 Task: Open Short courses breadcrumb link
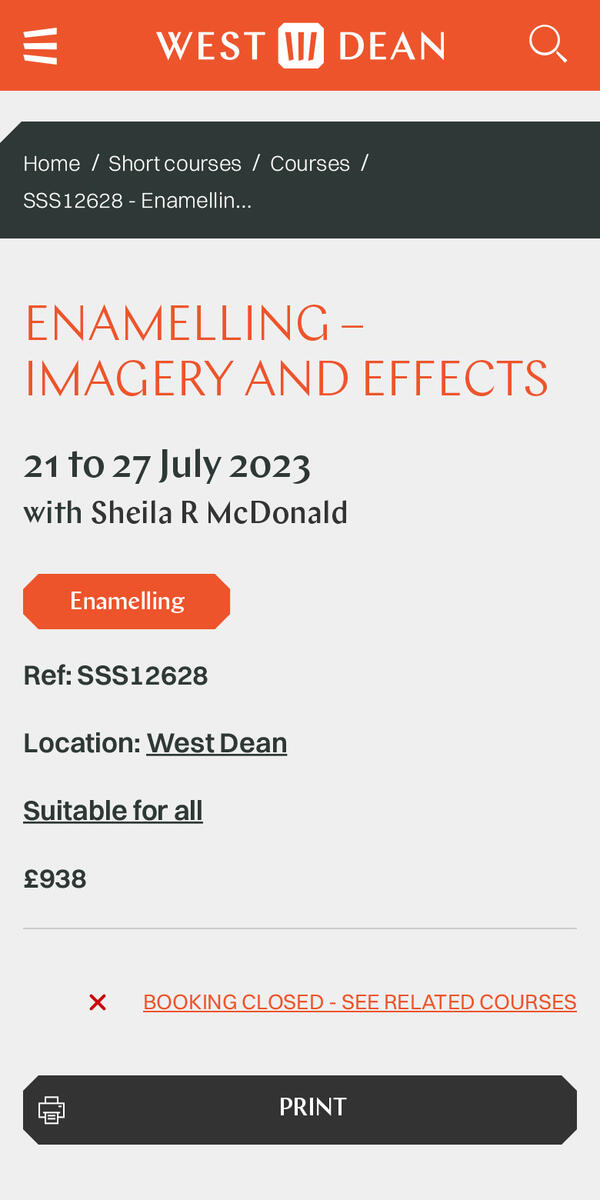pos(175,163)
